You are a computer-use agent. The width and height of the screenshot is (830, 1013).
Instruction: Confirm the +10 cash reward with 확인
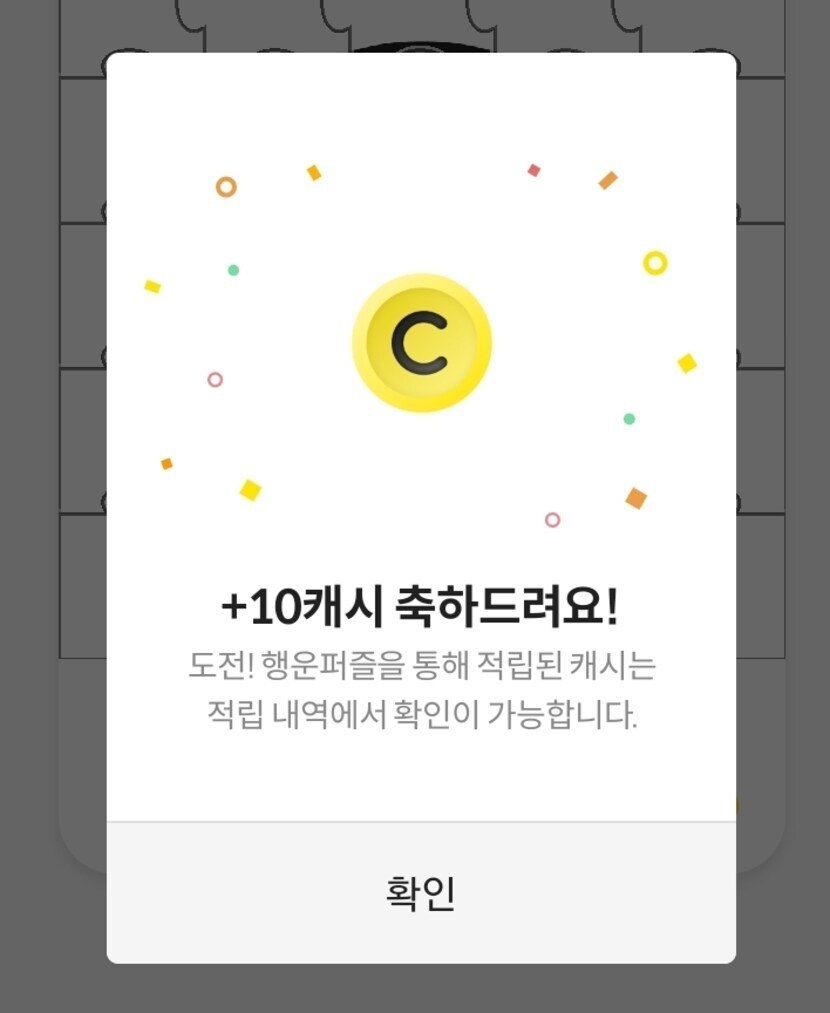(421, 893)
